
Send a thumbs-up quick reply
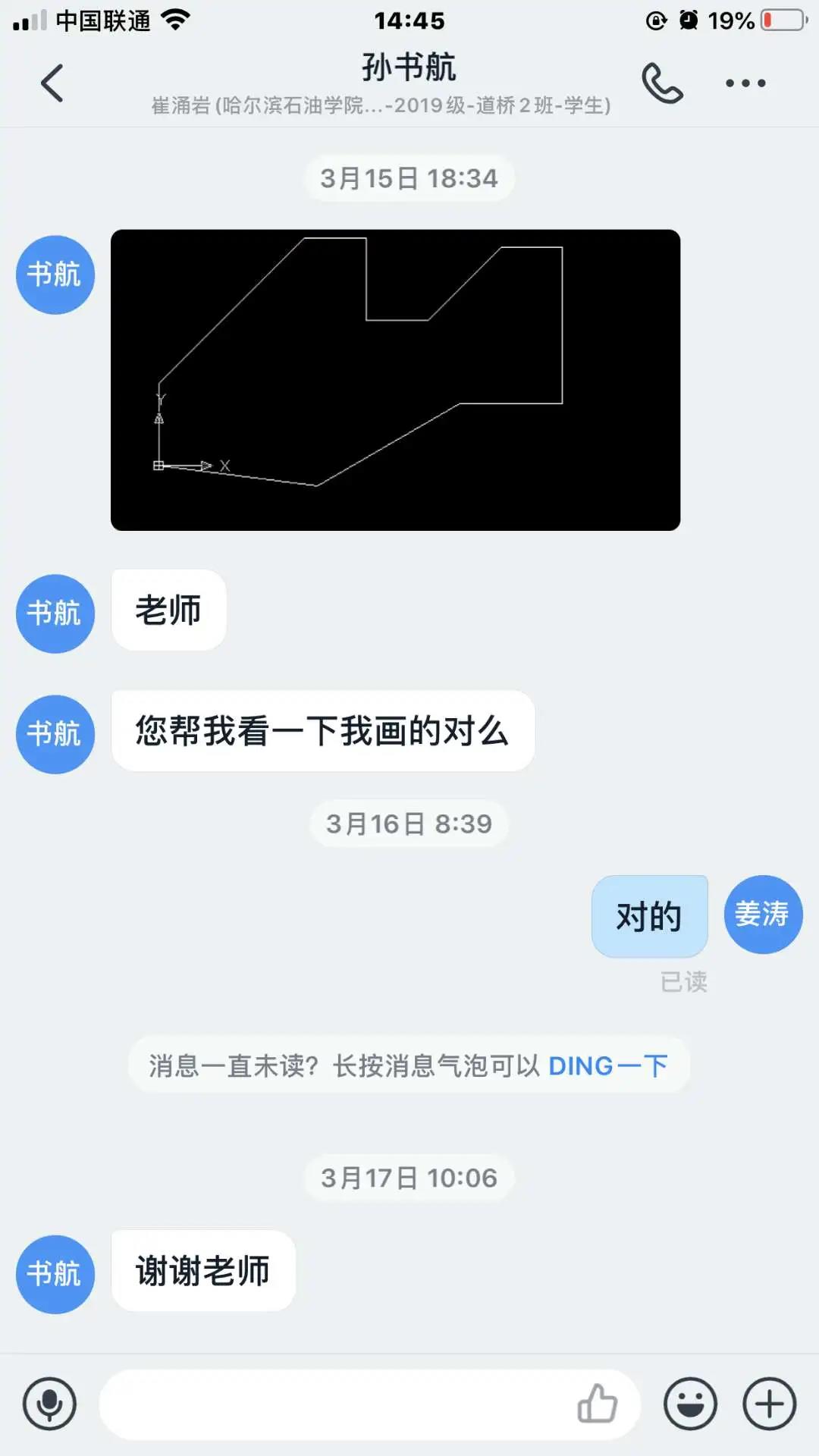(598, 1404)
